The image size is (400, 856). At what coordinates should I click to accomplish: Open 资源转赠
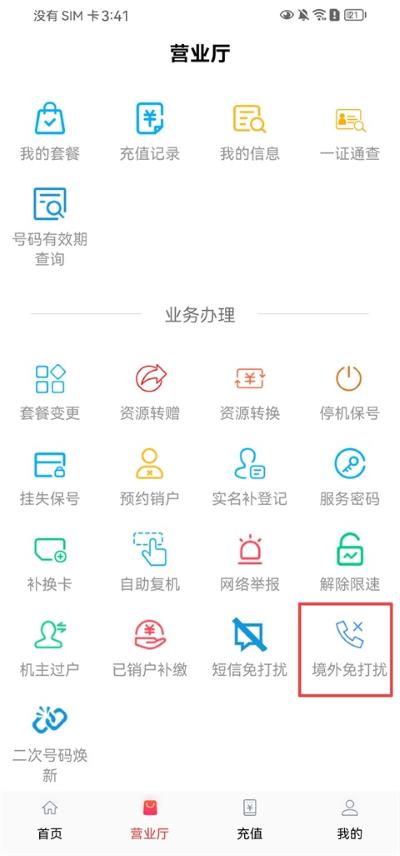click(x=150, y=393)
